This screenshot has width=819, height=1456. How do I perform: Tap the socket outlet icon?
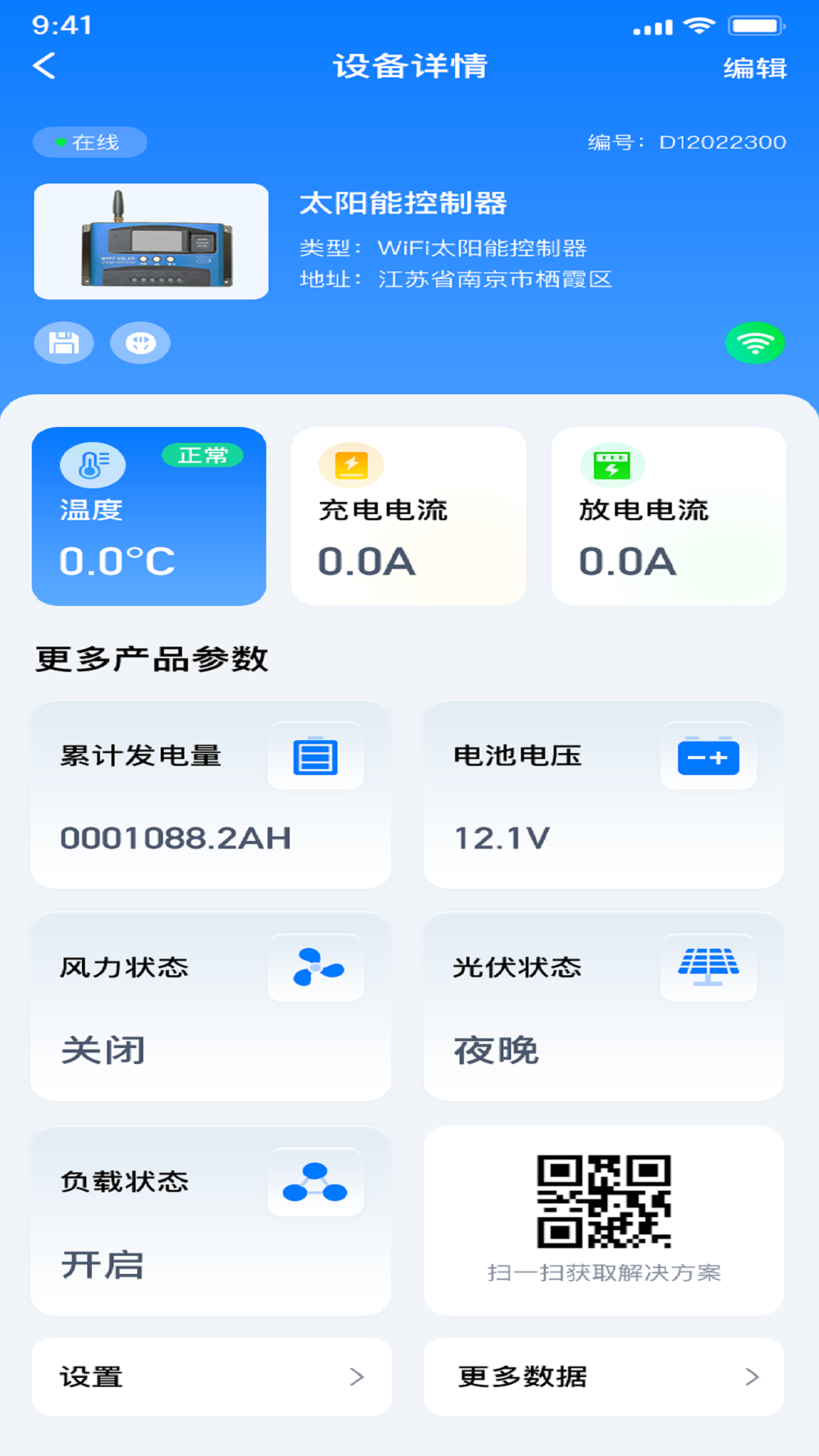coord(140,344)
